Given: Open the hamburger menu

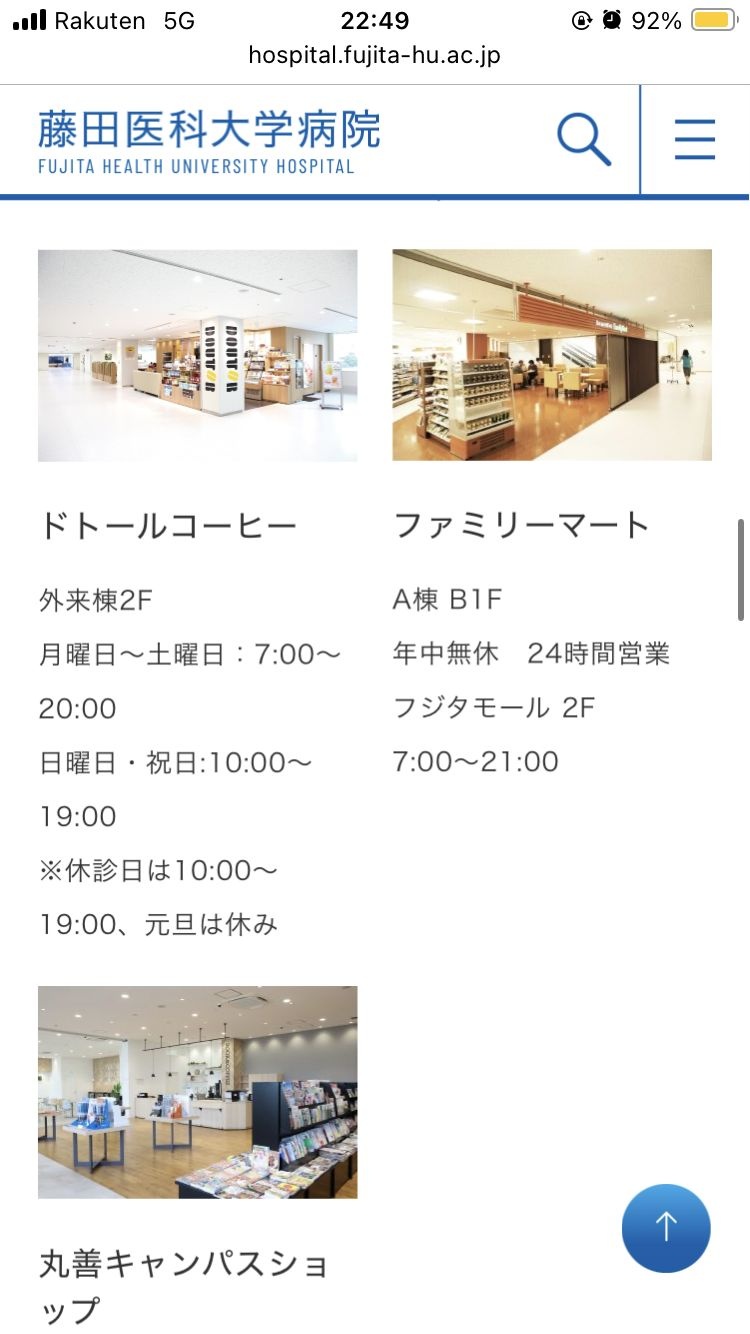Looking at the screenshot, I should 694,139.
